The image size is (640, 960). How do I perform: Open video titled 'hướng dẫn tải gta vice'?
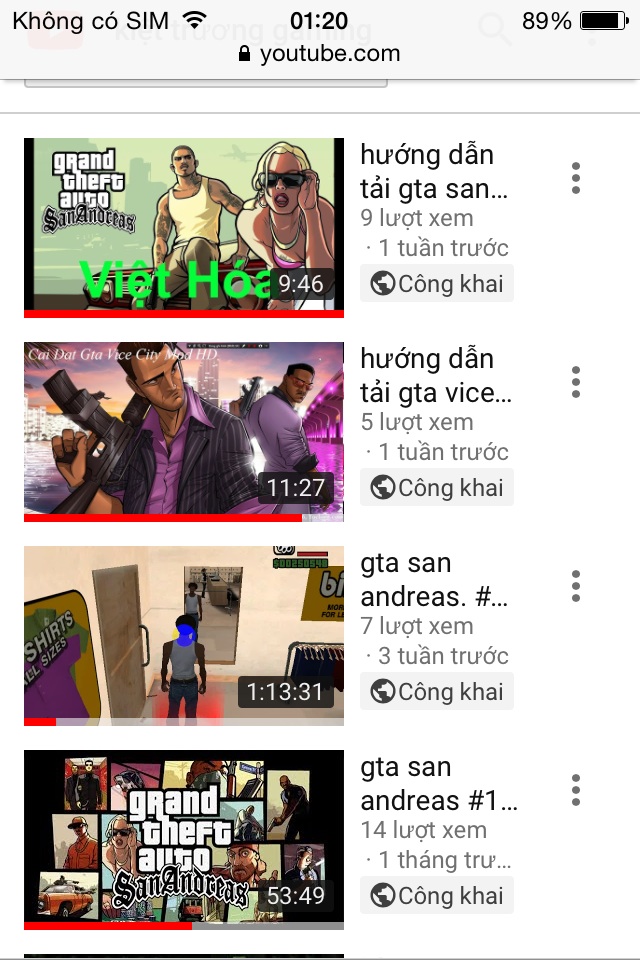[436, 376]
